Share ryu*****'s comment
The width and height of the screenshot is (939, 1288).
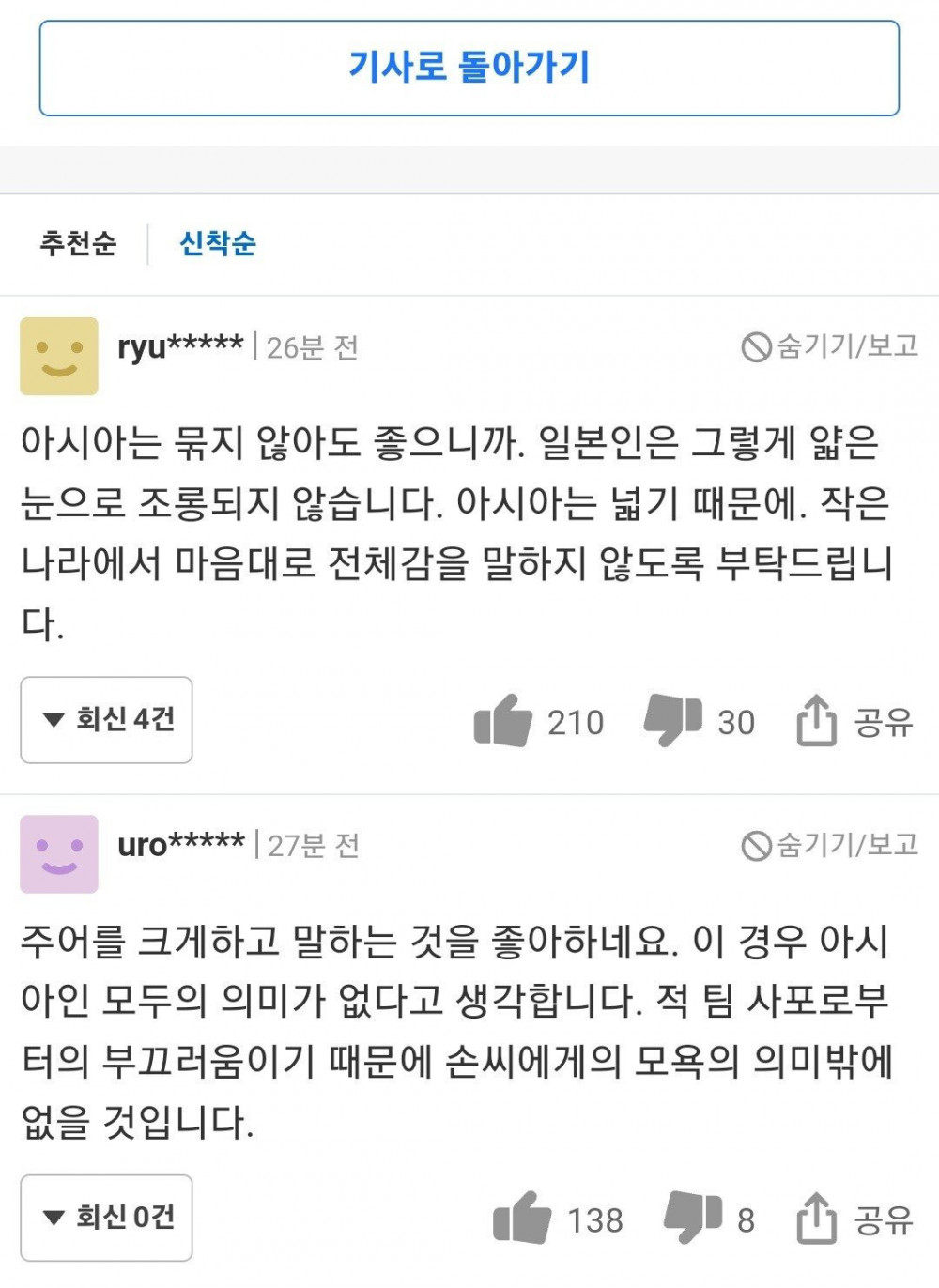[x=854, y=721]
